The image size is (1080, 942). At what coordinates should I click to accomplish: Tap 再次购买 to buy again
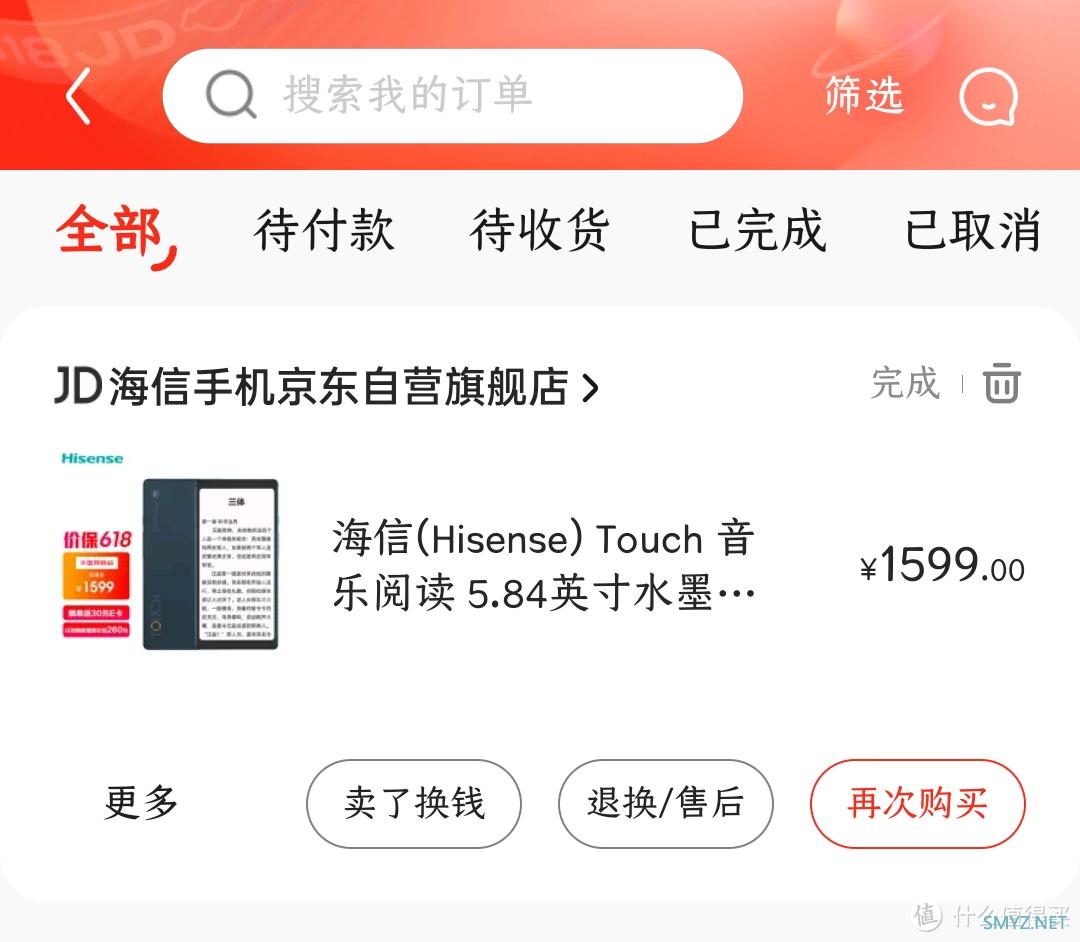pos(917,804)
